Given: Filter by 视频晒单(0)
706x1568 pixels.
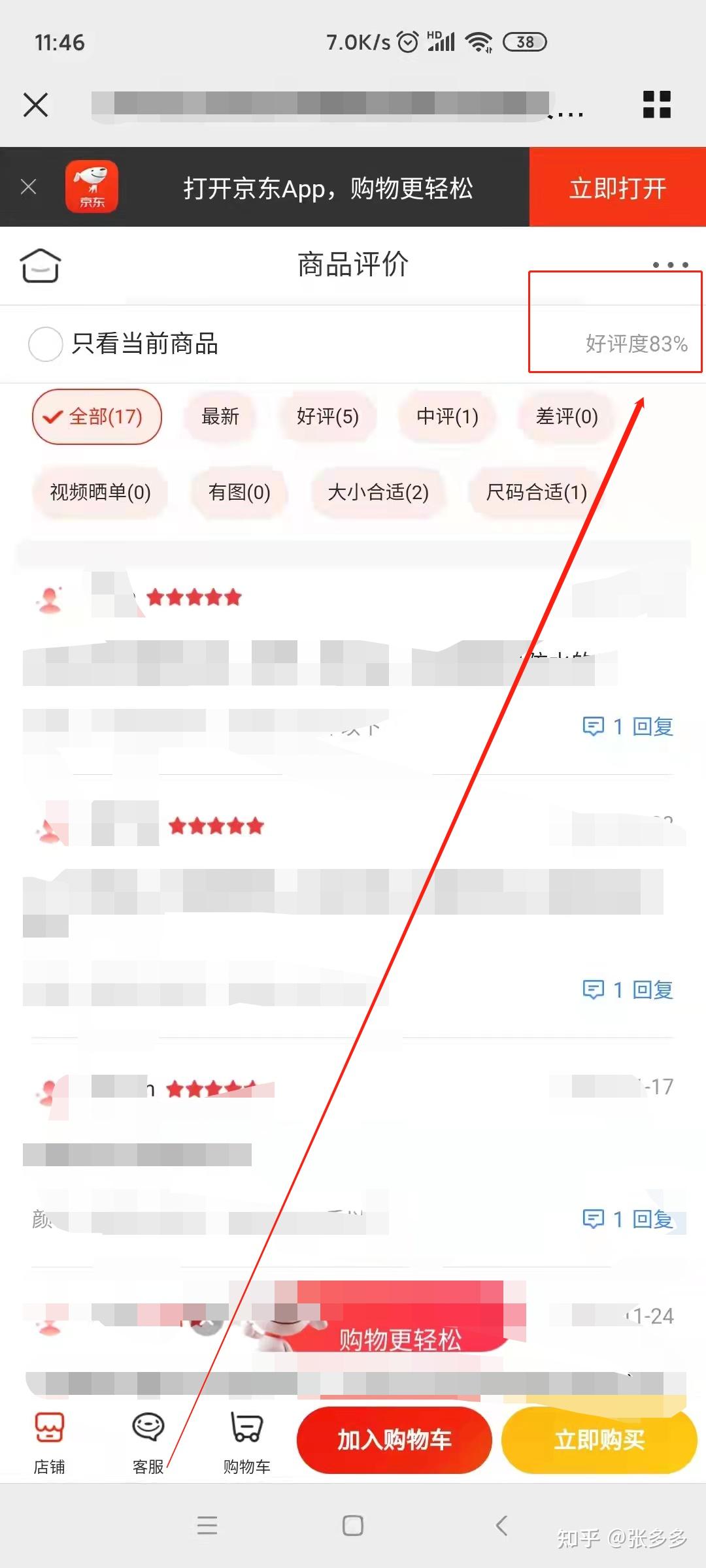Looking at the screenshot, I should 100,492.
